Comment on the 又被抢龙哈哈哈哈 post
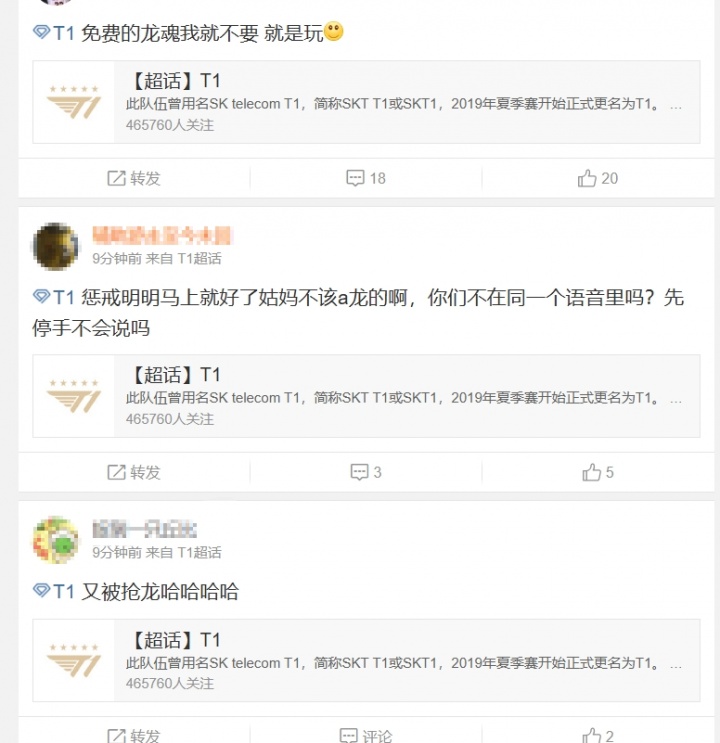Viewport: 720px width, 743px height. point(366,736)
